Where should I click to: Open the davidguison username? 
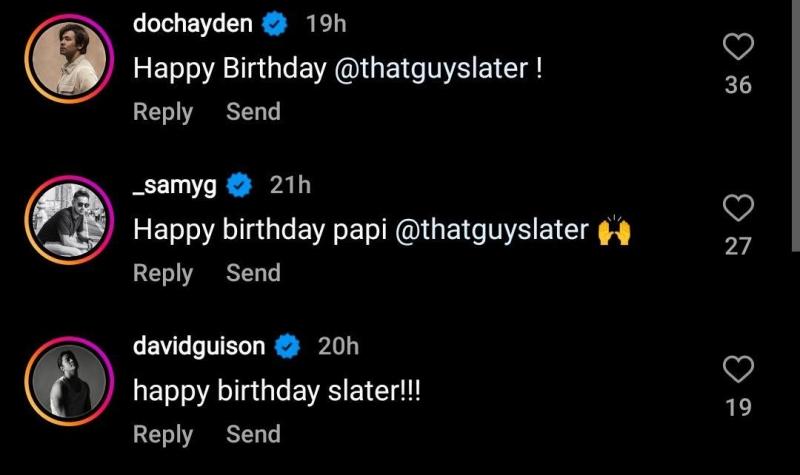click(199, 346)
